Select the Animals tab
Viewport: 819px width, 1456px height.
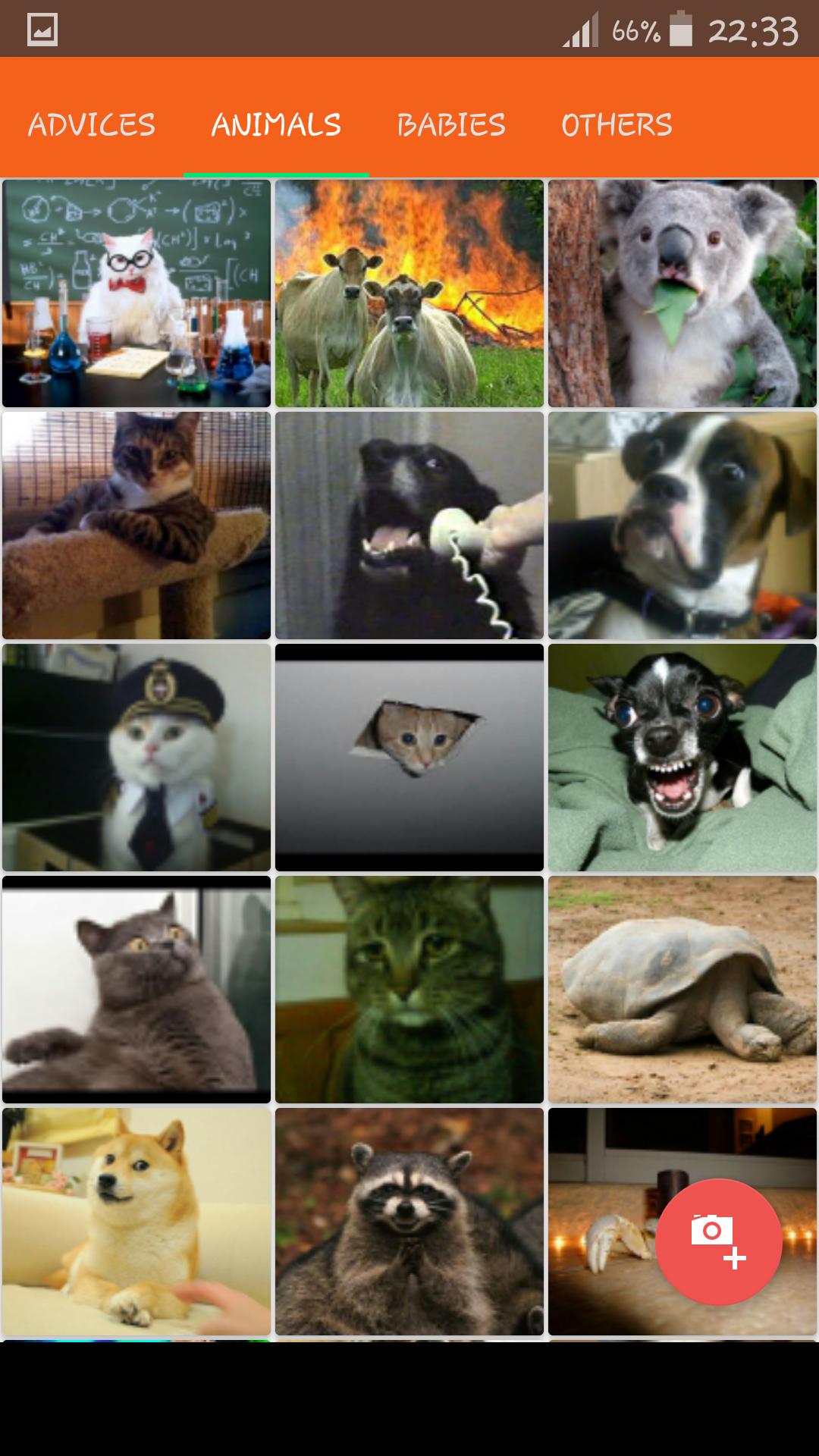click(x=276, y=124)
